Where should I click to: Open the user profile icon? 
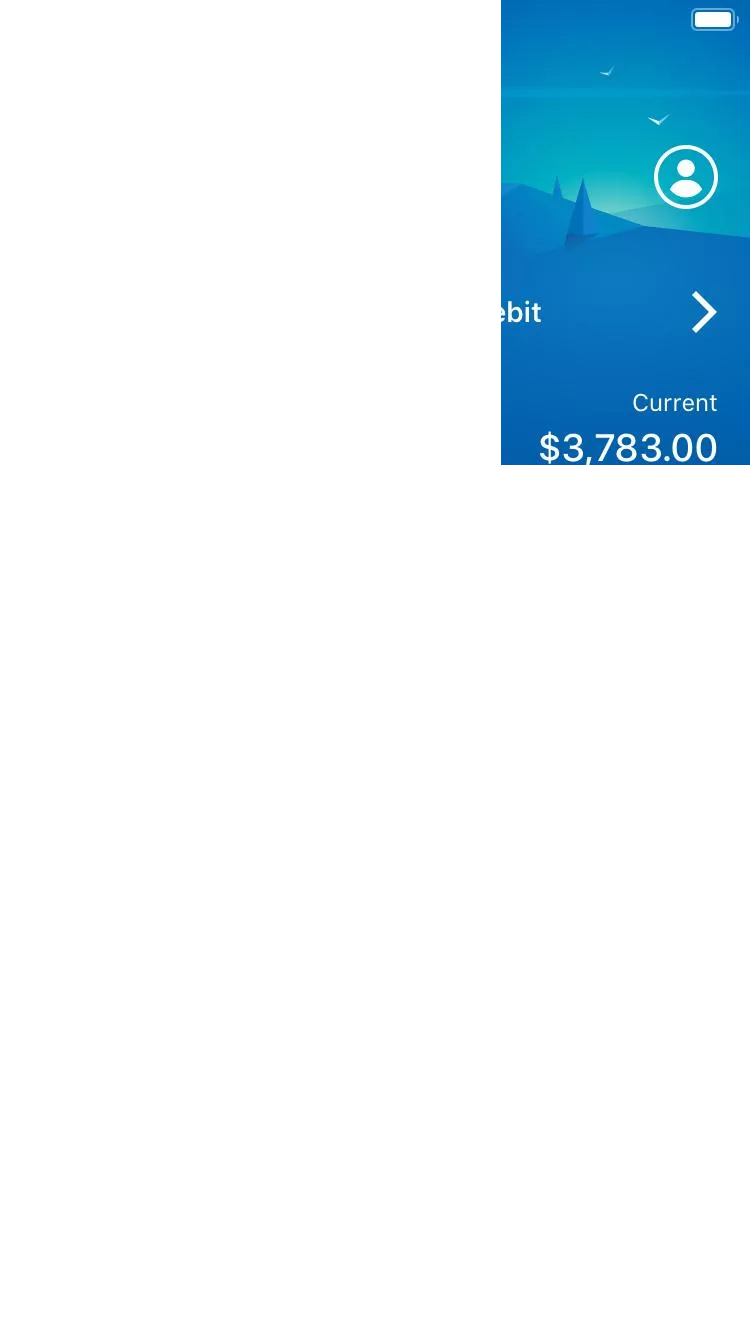pyautogui.click(x=686, y=177)
